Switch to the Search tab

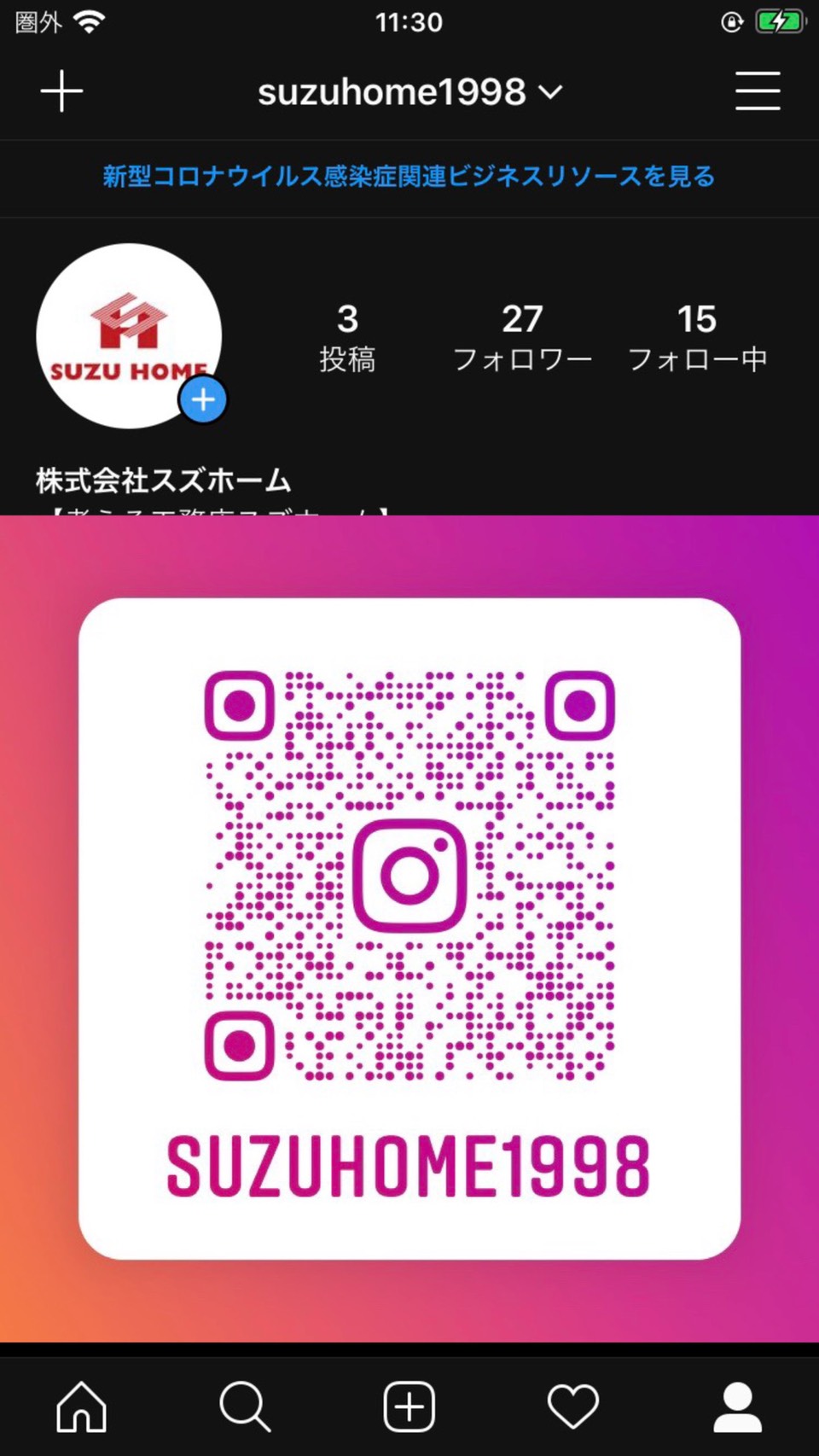pyautogui.click(x=245, y=1406)
